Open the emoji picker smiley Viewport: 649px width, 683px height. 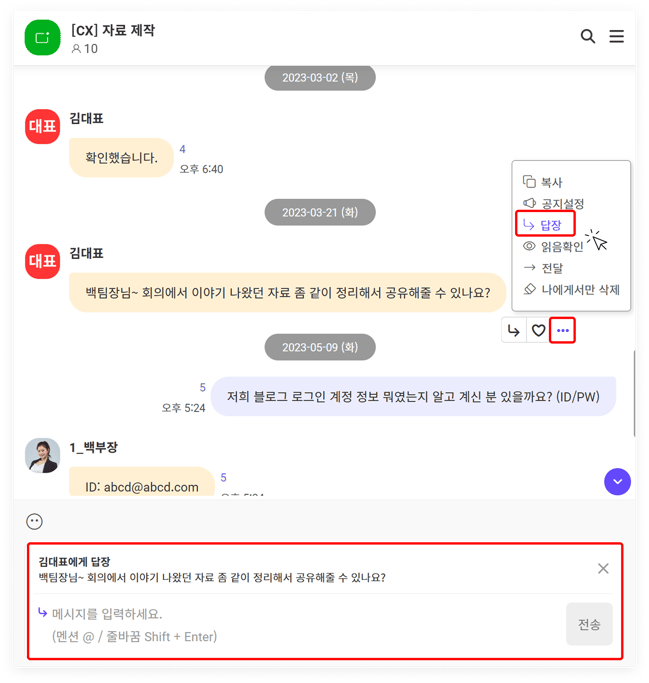(35, 521)
